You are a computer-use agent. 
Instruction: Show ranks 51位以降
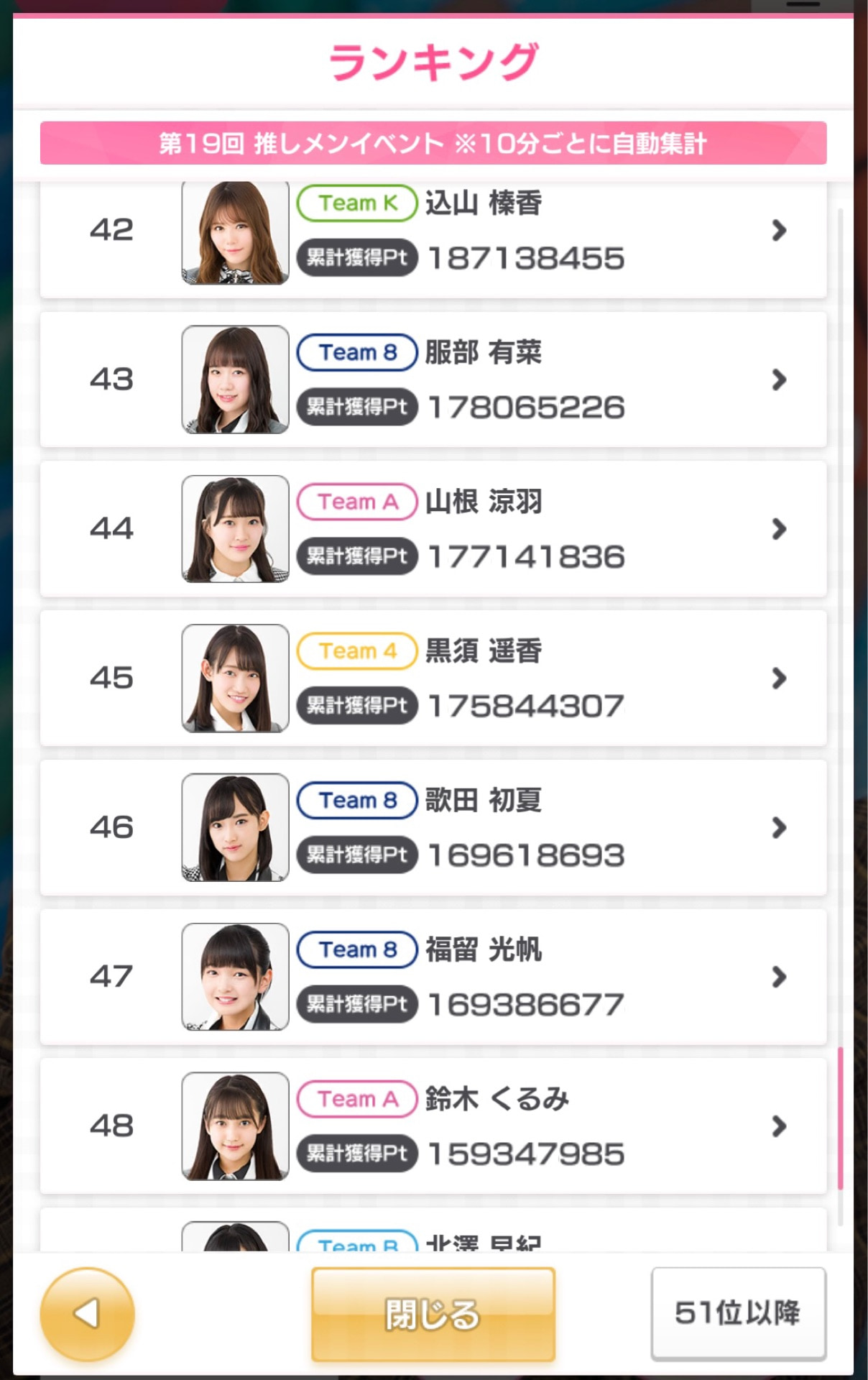[738, 1314]
